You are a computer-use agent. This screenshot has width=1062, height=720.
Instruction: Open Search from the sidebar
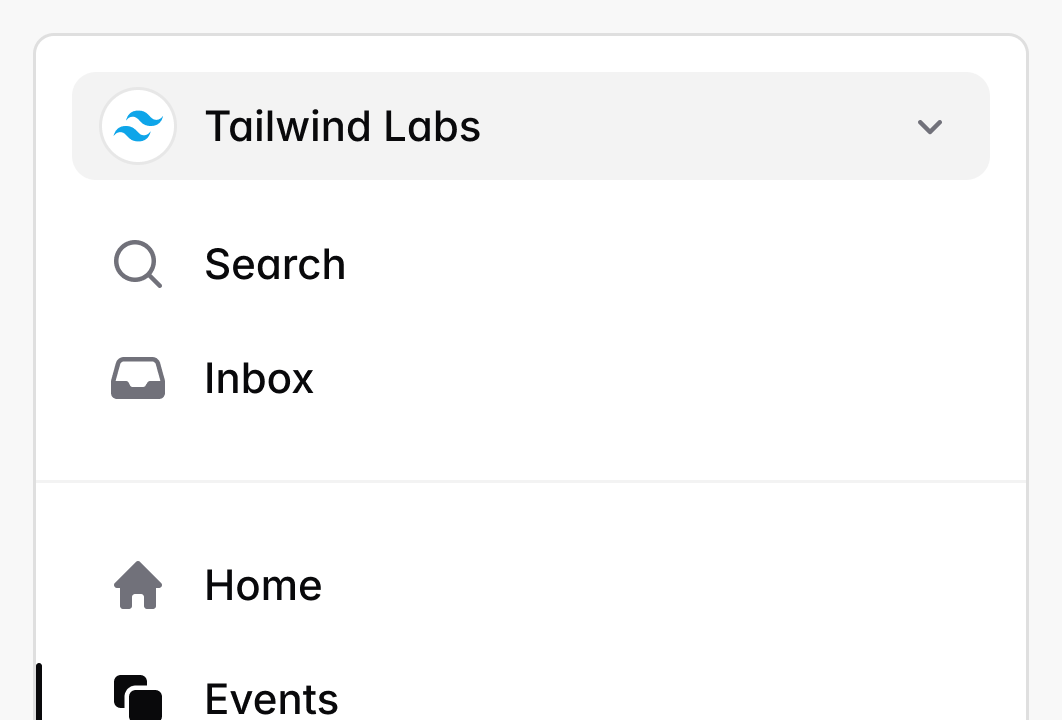click(274, 265)
